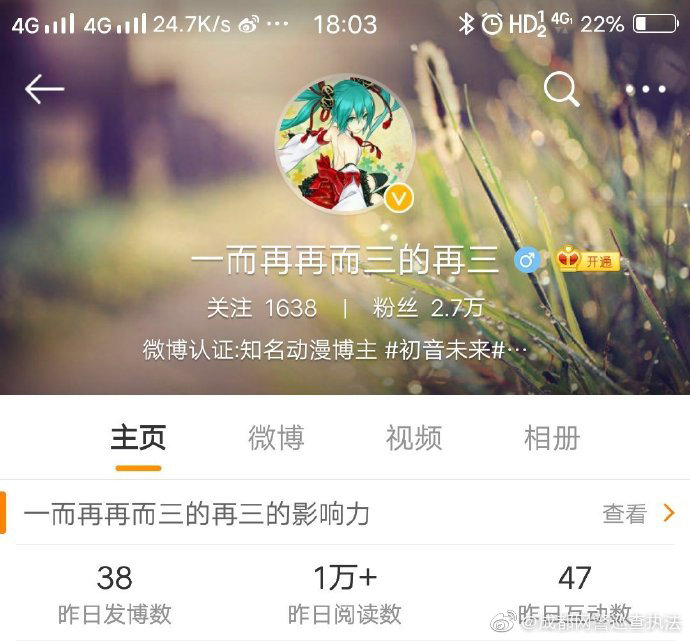690x641 pixels.
Task: Open the 关注 1638 following list
Action: coord(261,307)
